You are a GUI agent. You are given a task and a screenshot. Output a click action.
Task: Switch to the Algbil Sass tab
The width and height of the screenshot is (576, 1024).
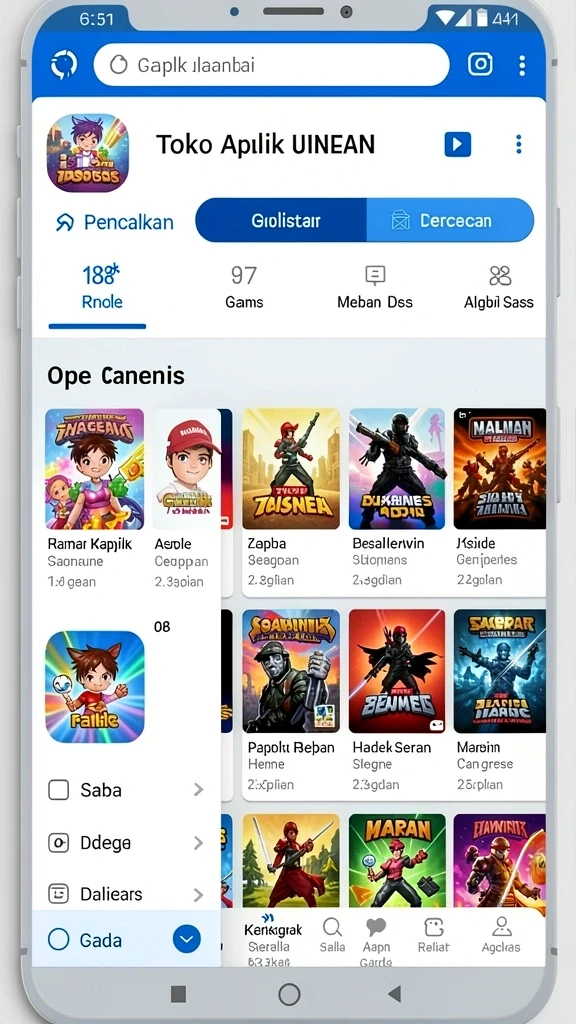(x=499, y=287)
